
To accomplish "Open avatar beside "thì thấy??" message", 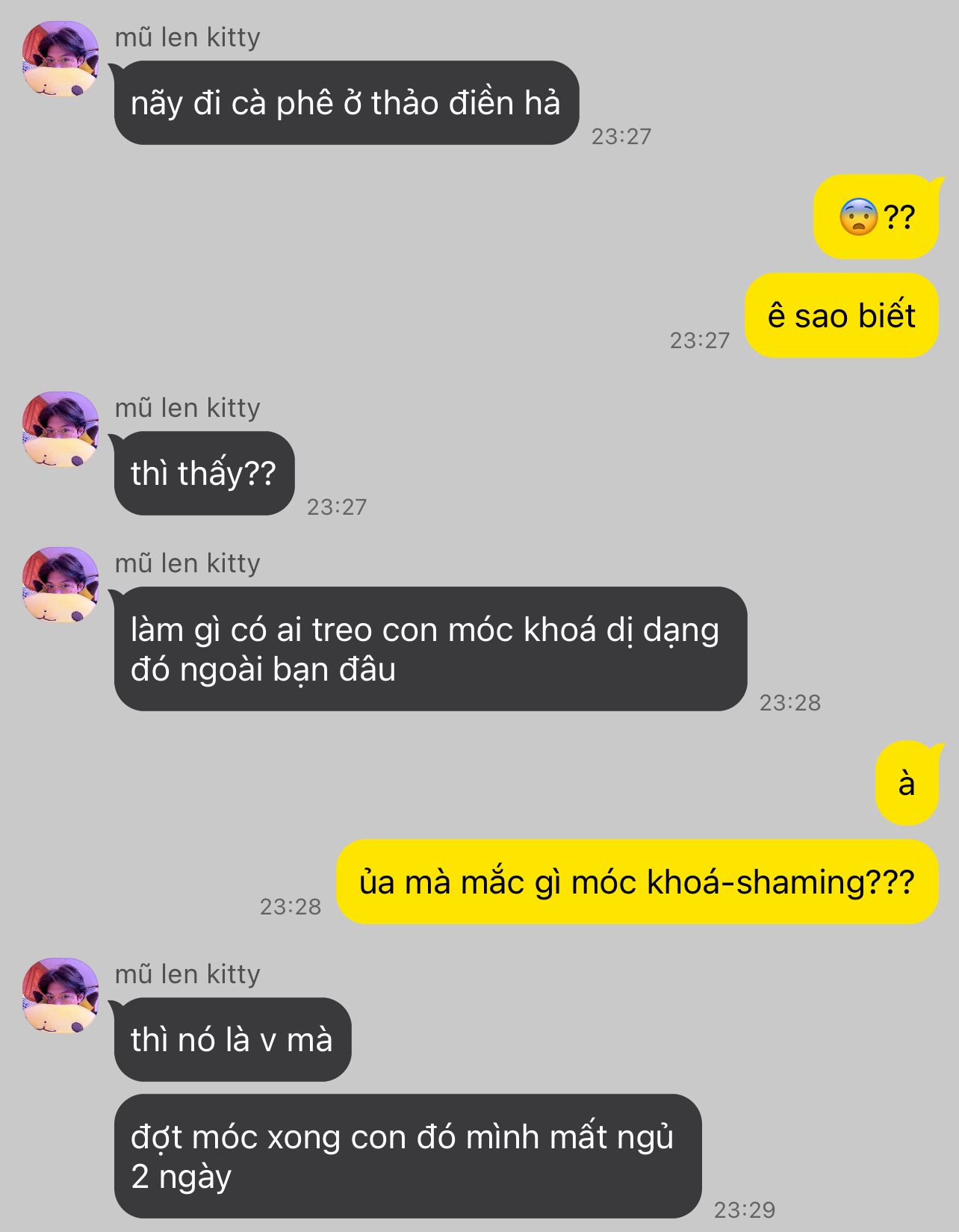I will pyautogui.click(x=60, y=430).
